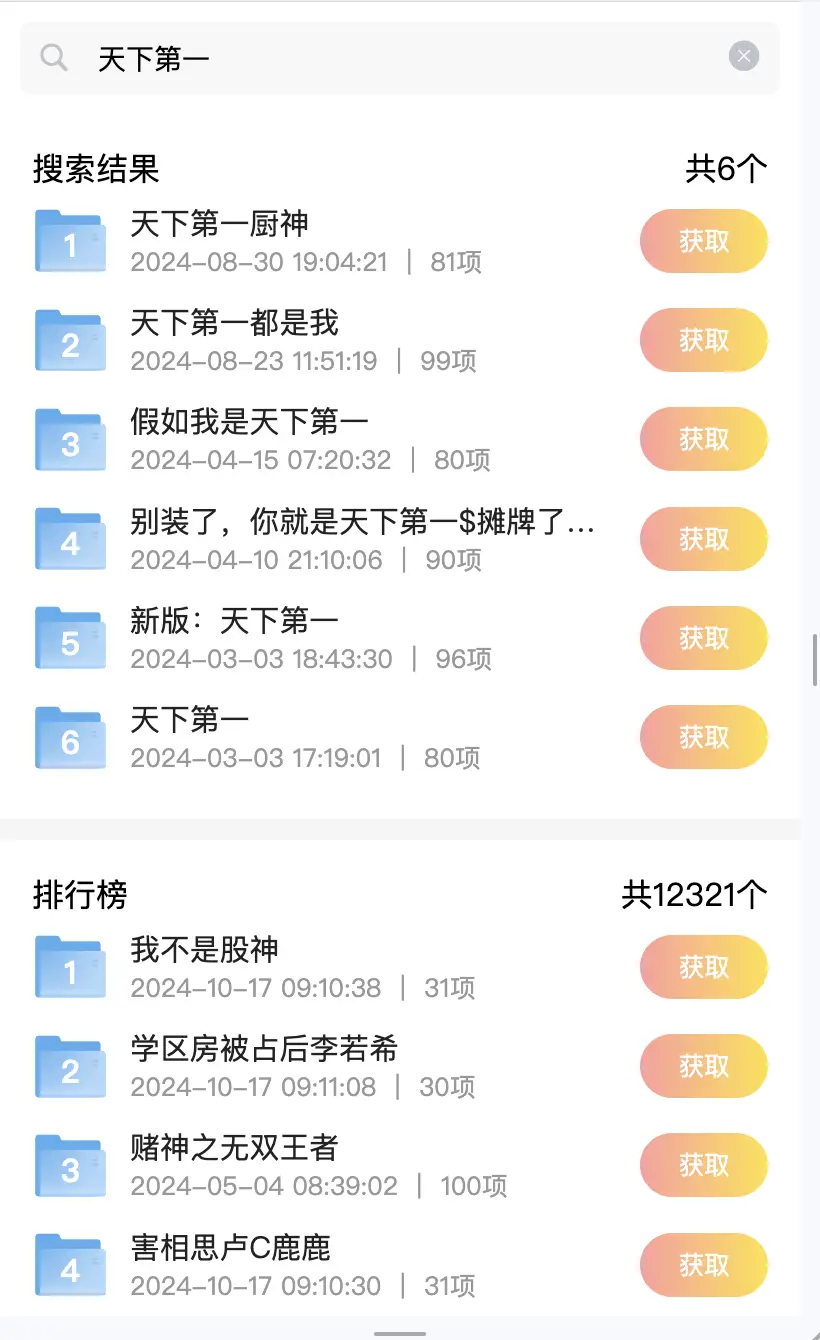
Task: Get the folder 新版：天下第一
Action: click(x=704, y=638)
